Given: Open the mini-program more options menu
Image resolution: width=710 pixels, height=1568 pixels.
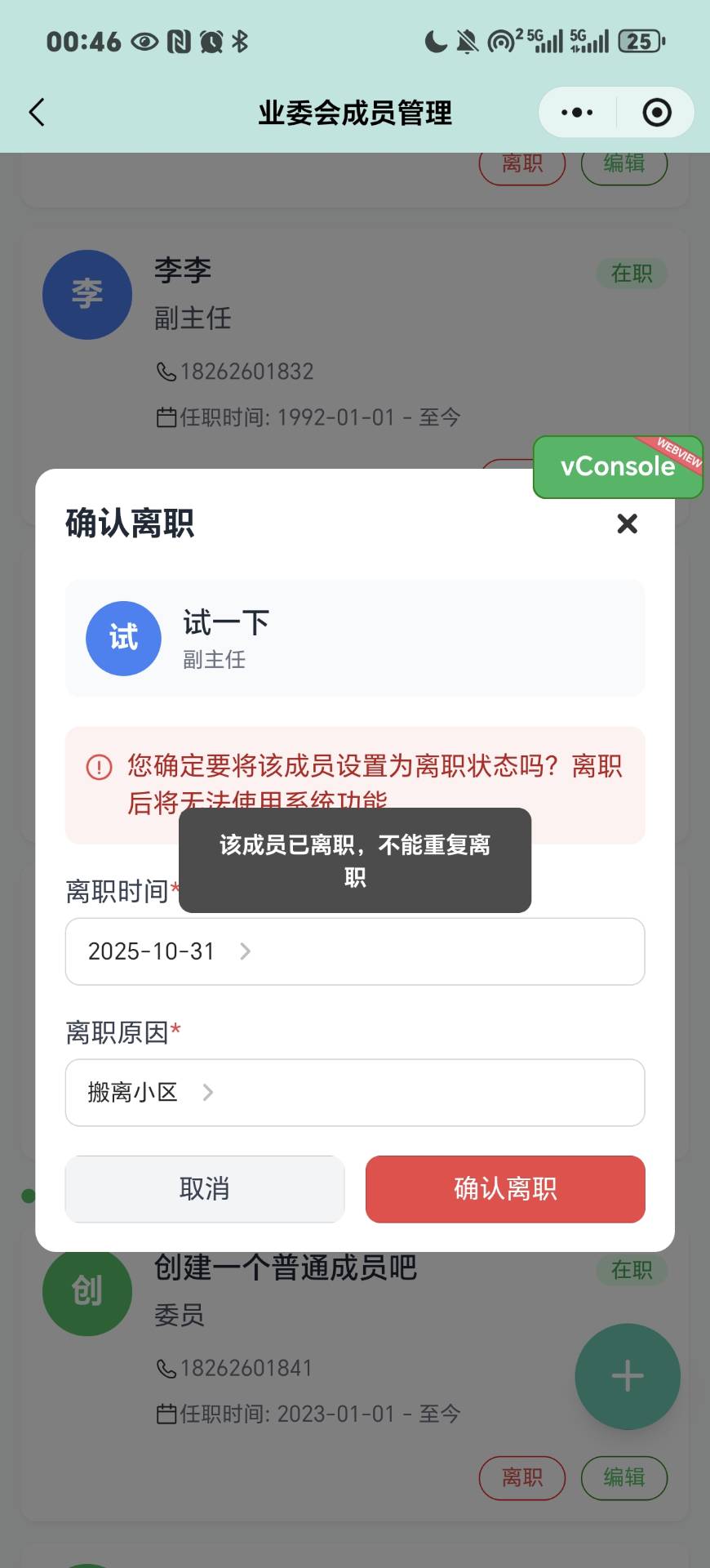Looking at the screenshot, I should point(577,113).
